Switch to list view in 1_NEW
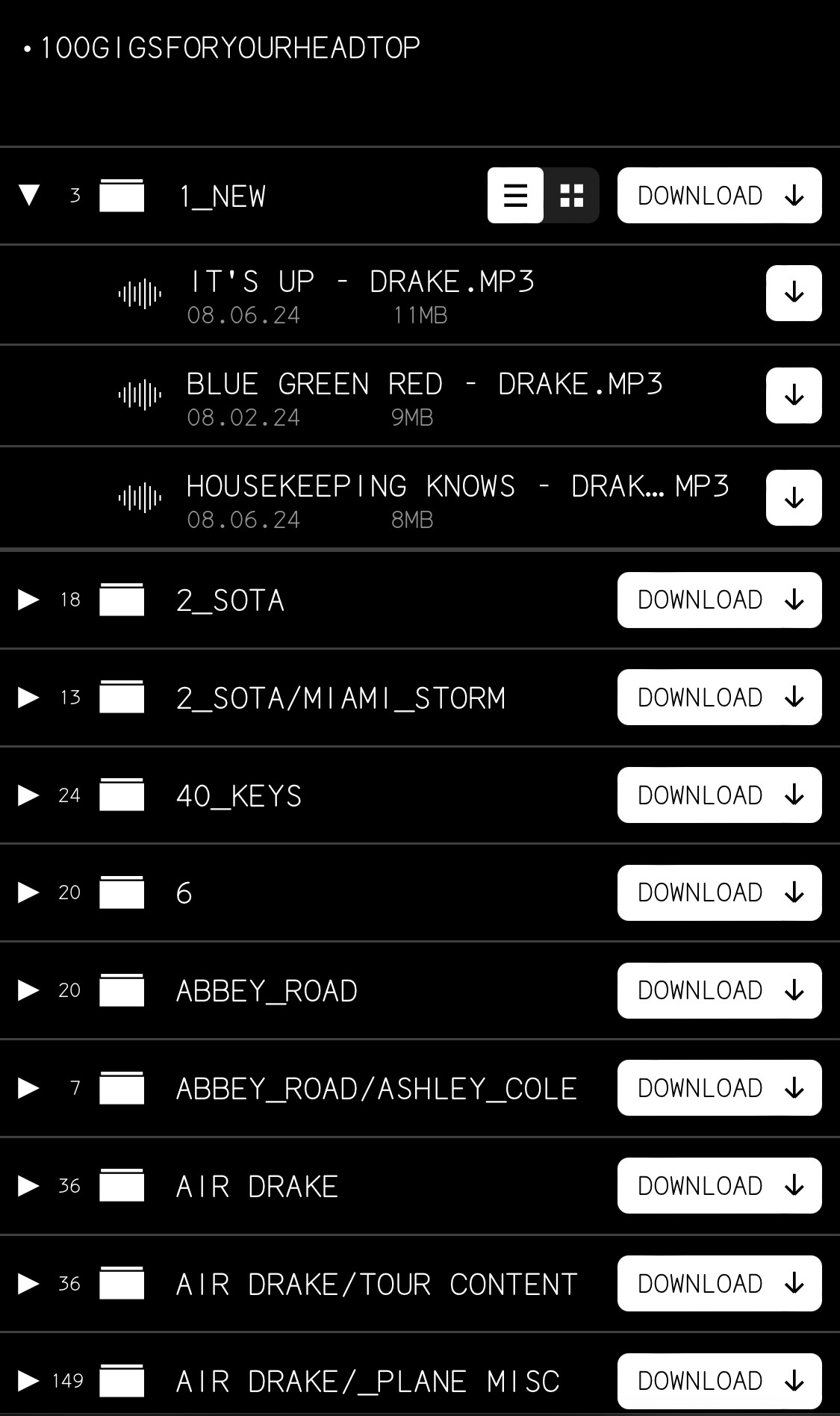This screenshot has height=1416, width=840. pos(515,196)
